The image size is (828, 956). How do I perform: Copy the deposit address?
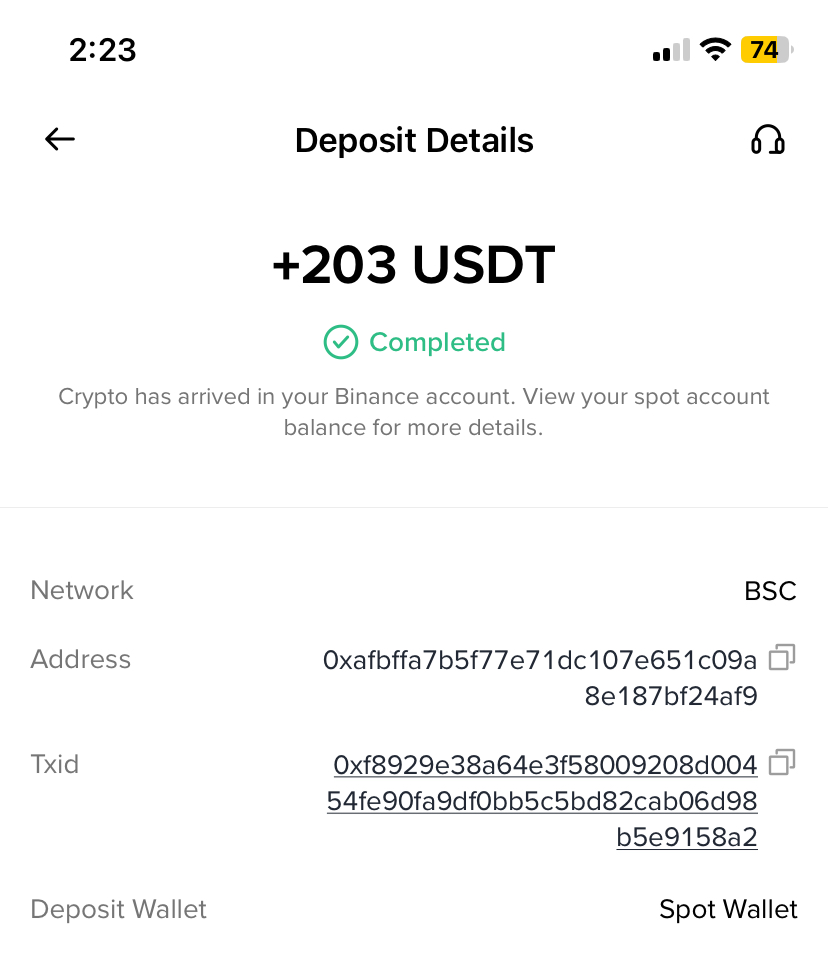pos(782,658)
